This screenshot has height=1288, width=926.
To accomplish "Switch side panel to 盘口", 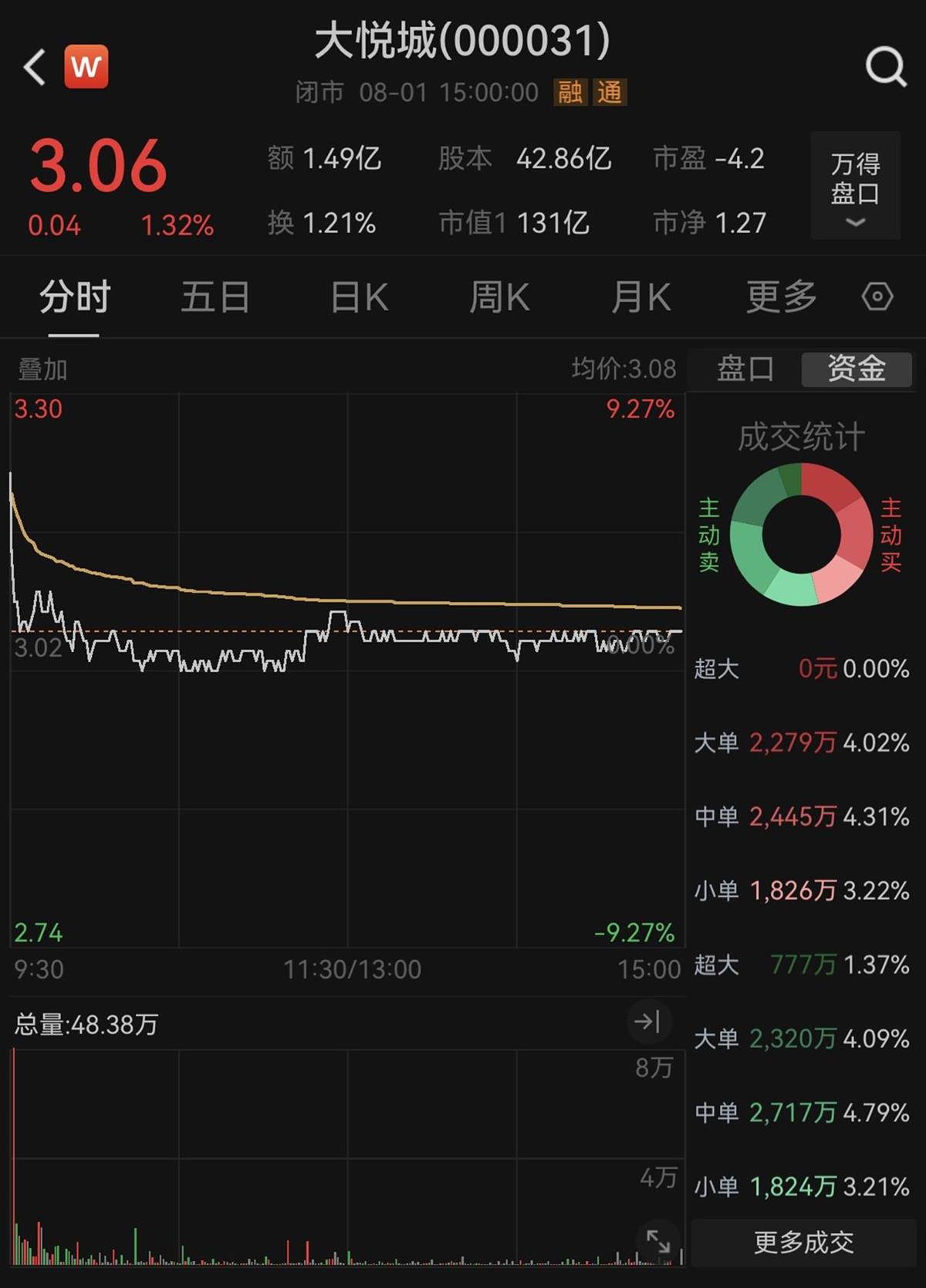I will (x=745, y=369).
